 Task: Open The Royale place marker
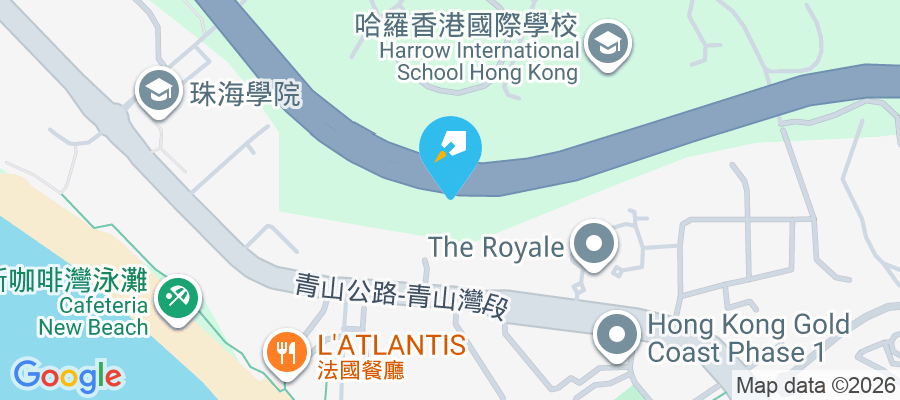click(594, 243)
